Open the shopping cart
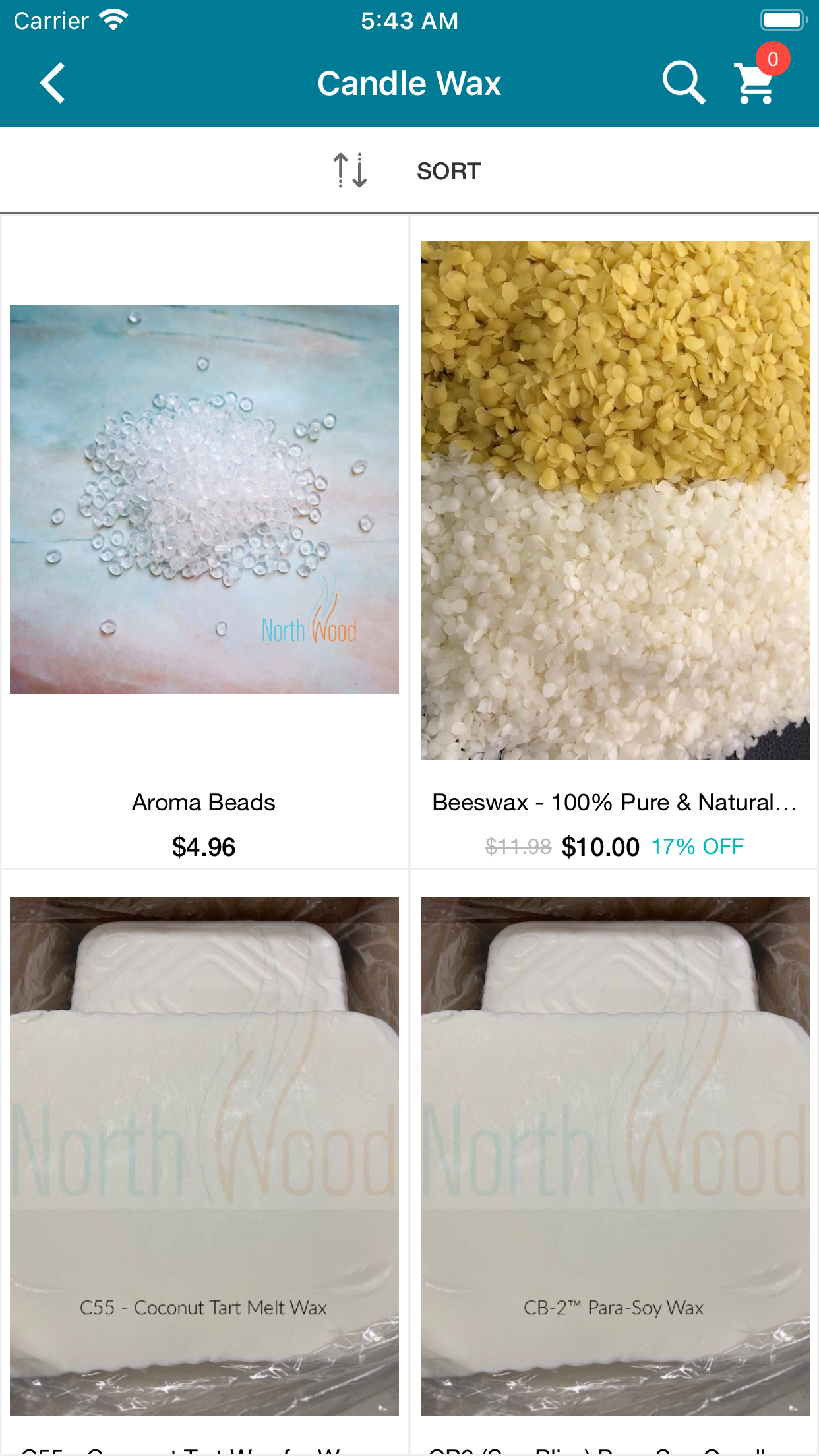The image size is (819, 1456). point(756,83)
